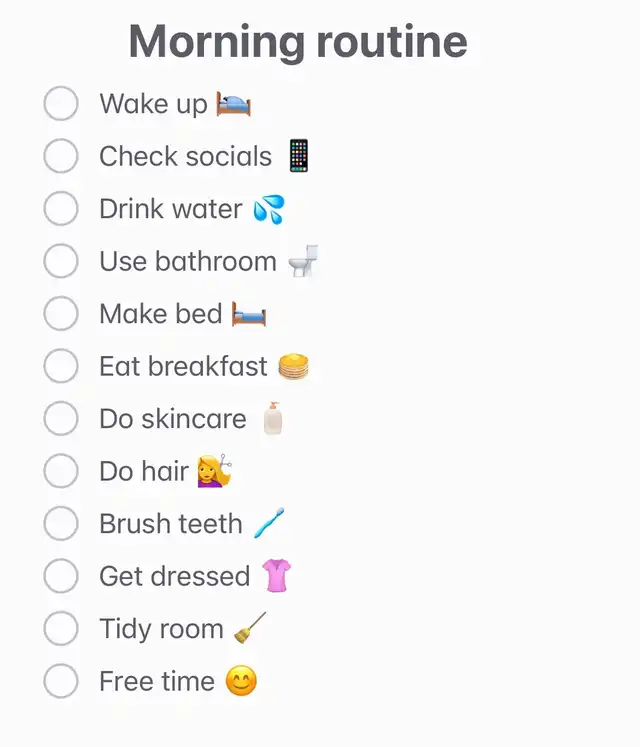Check off the Wake up item
The image size is (640, 747).
(x=61, y=103)
